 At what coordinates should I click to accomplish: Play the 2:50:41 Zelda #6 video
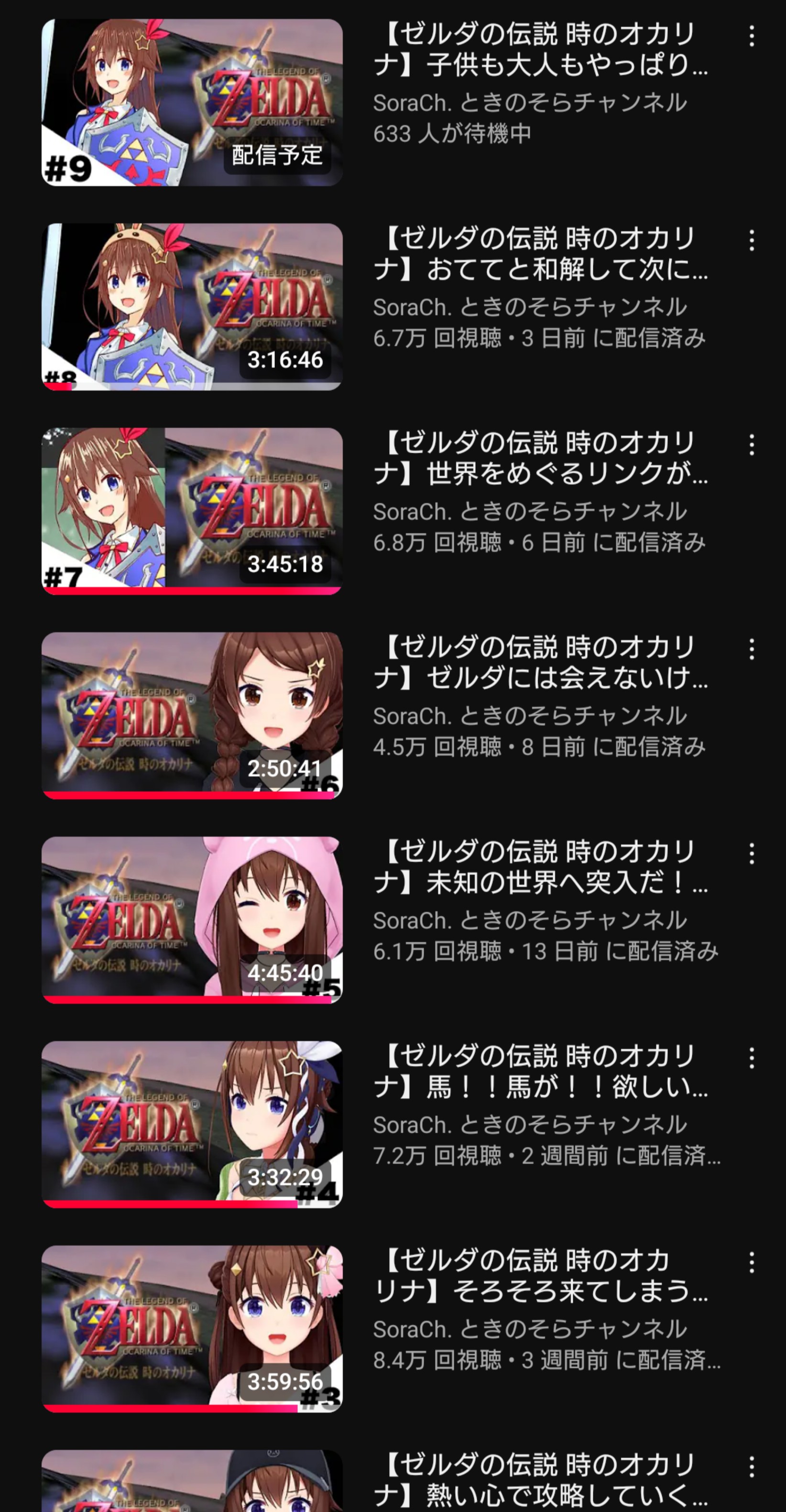click(x=192, y=715)
